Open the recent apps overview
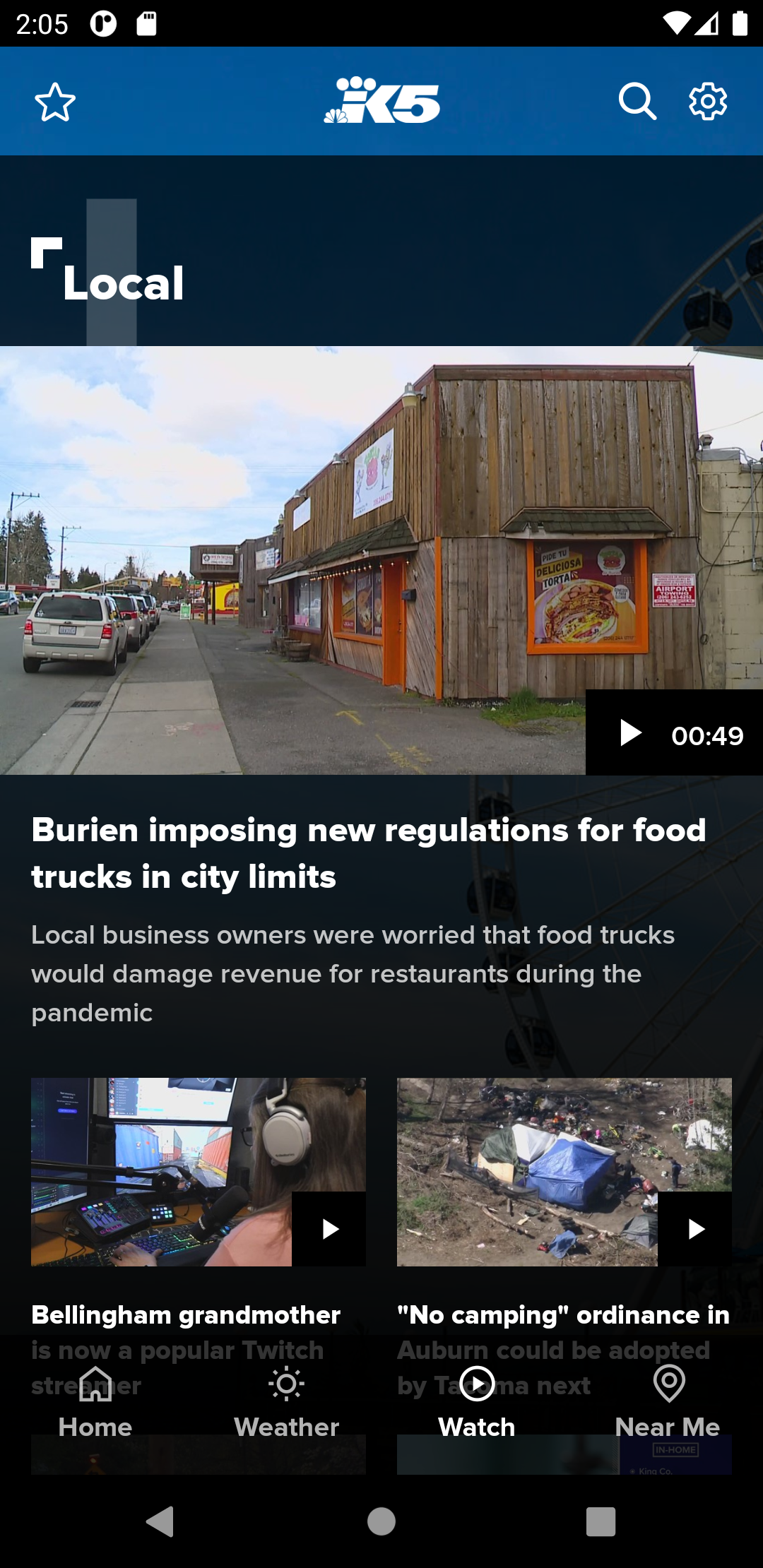The height and width of the screenshot is (1568, 763). coord(601,1521)
